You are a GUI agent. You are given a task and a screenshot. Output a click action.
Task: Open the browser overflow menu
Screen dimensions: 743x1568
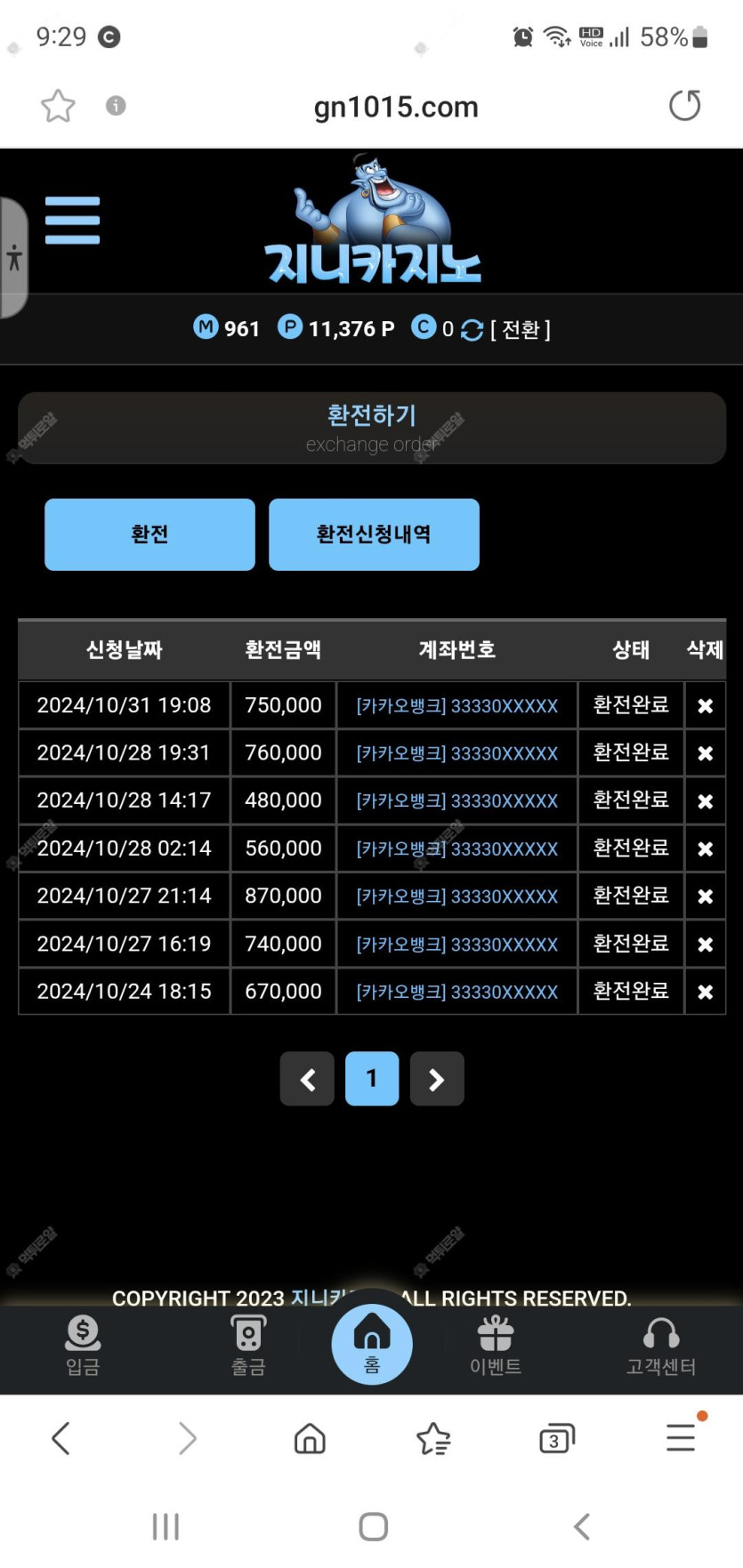coord(681,1438)
